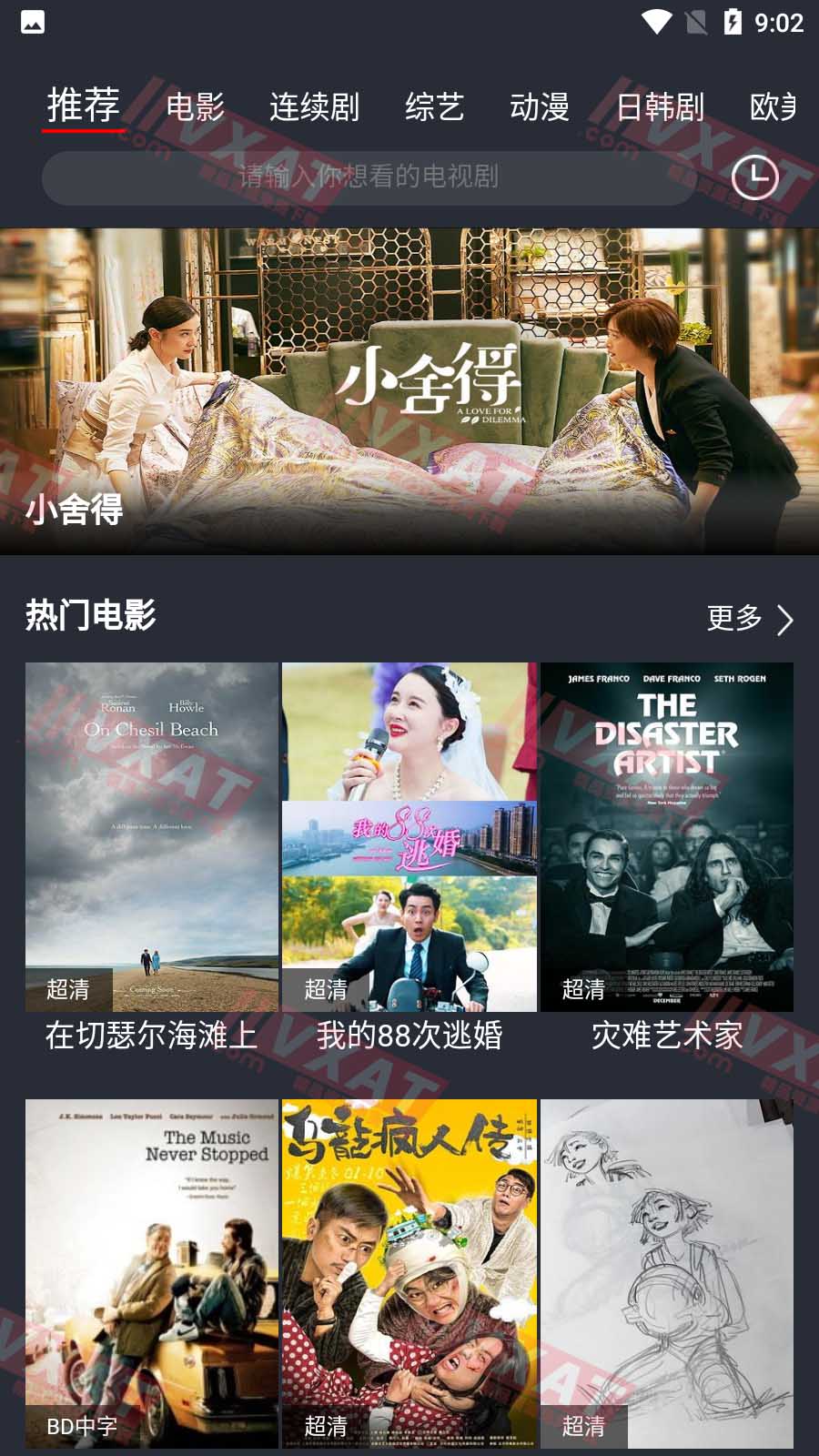Open the 乌龙疯人传 movie poster

point(409,1273)
